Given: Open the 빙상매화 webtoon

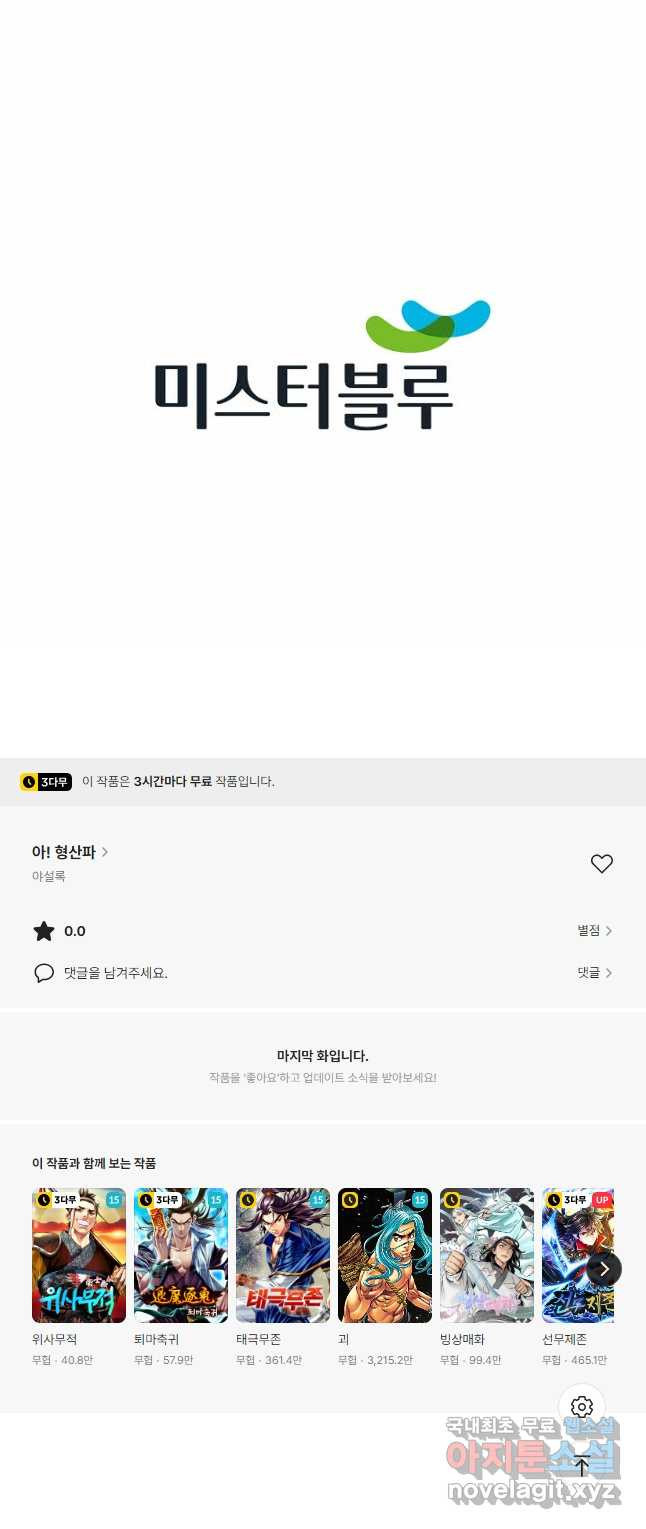Looking at the screenshot, I should point(487,1256).
